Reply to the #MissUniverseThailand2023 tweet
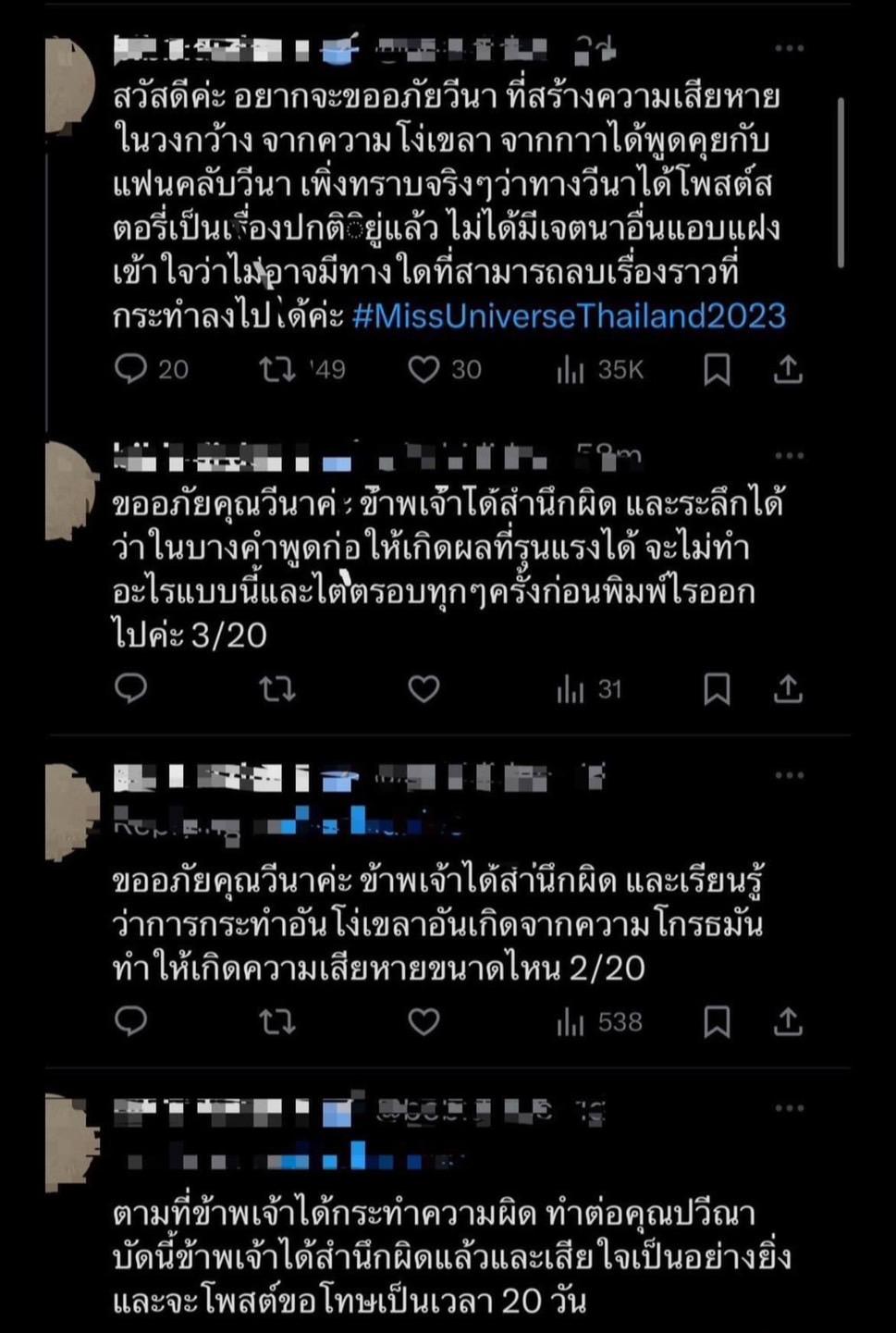This screenshot has height=1333, width=896. (130, 369)
